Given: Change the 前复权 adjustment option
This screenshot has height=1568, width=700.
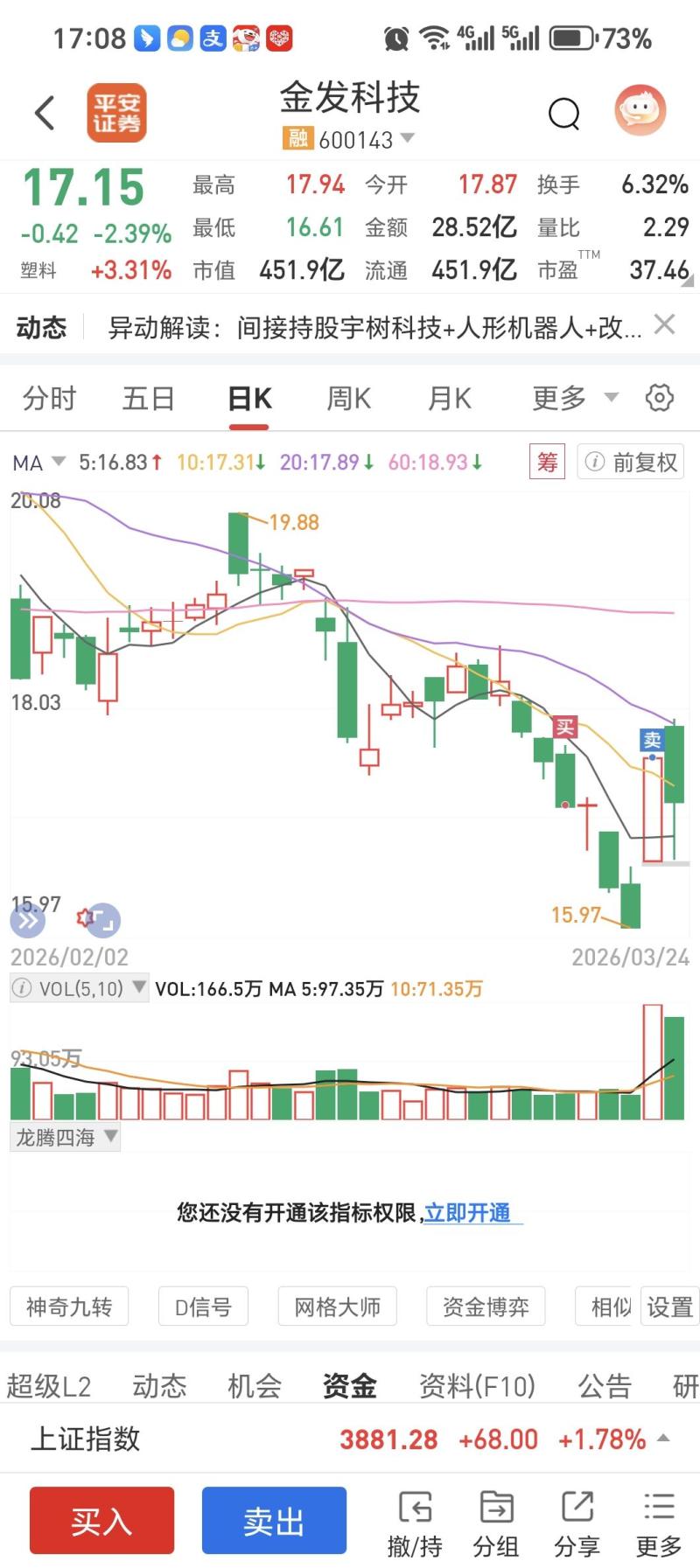Looking at the screenshot, I should tap(631, 462).
